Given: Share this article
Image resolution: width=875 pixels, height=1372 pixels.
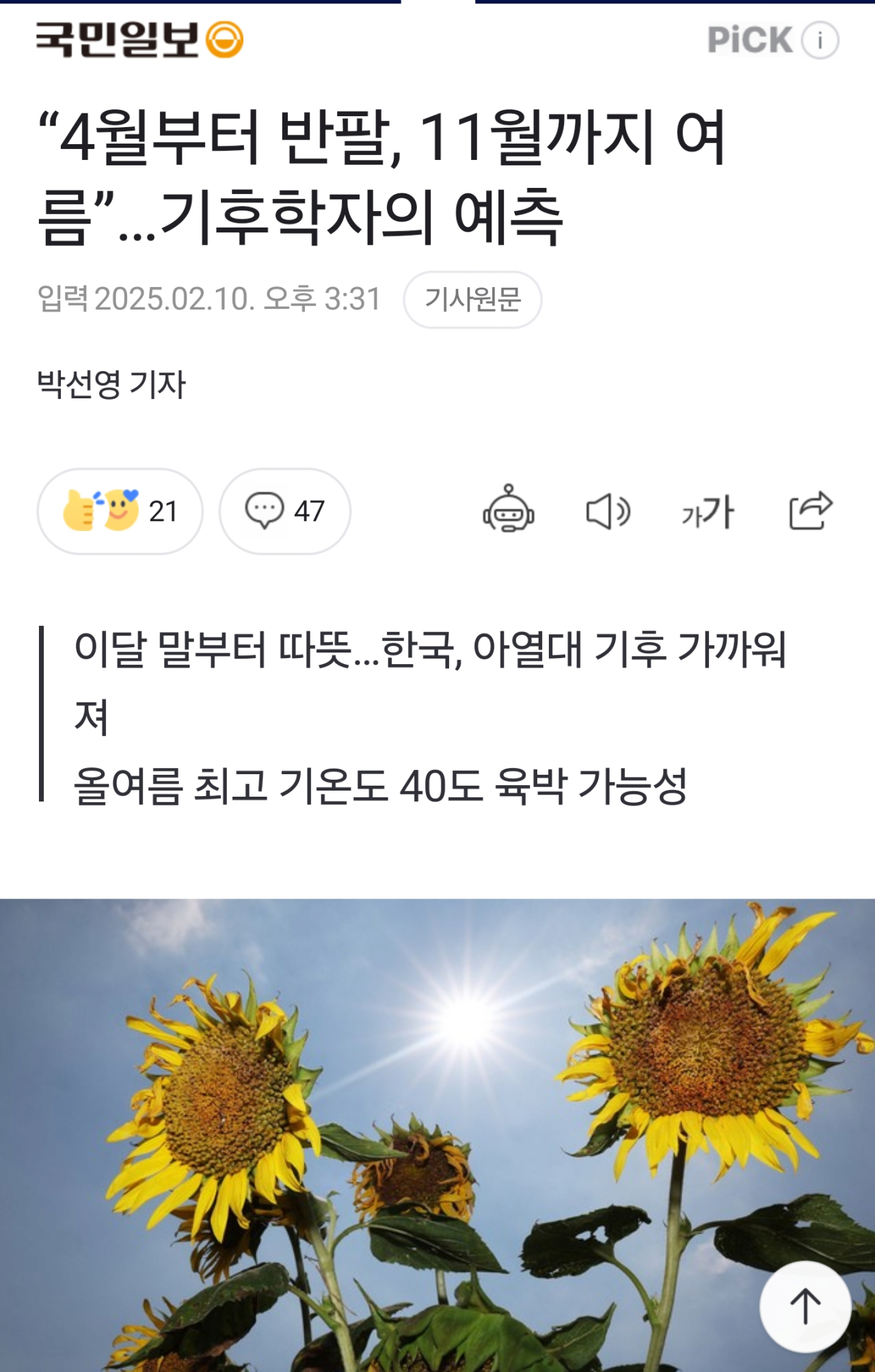Looking at the screenshot, I should [x=810, y=510].
